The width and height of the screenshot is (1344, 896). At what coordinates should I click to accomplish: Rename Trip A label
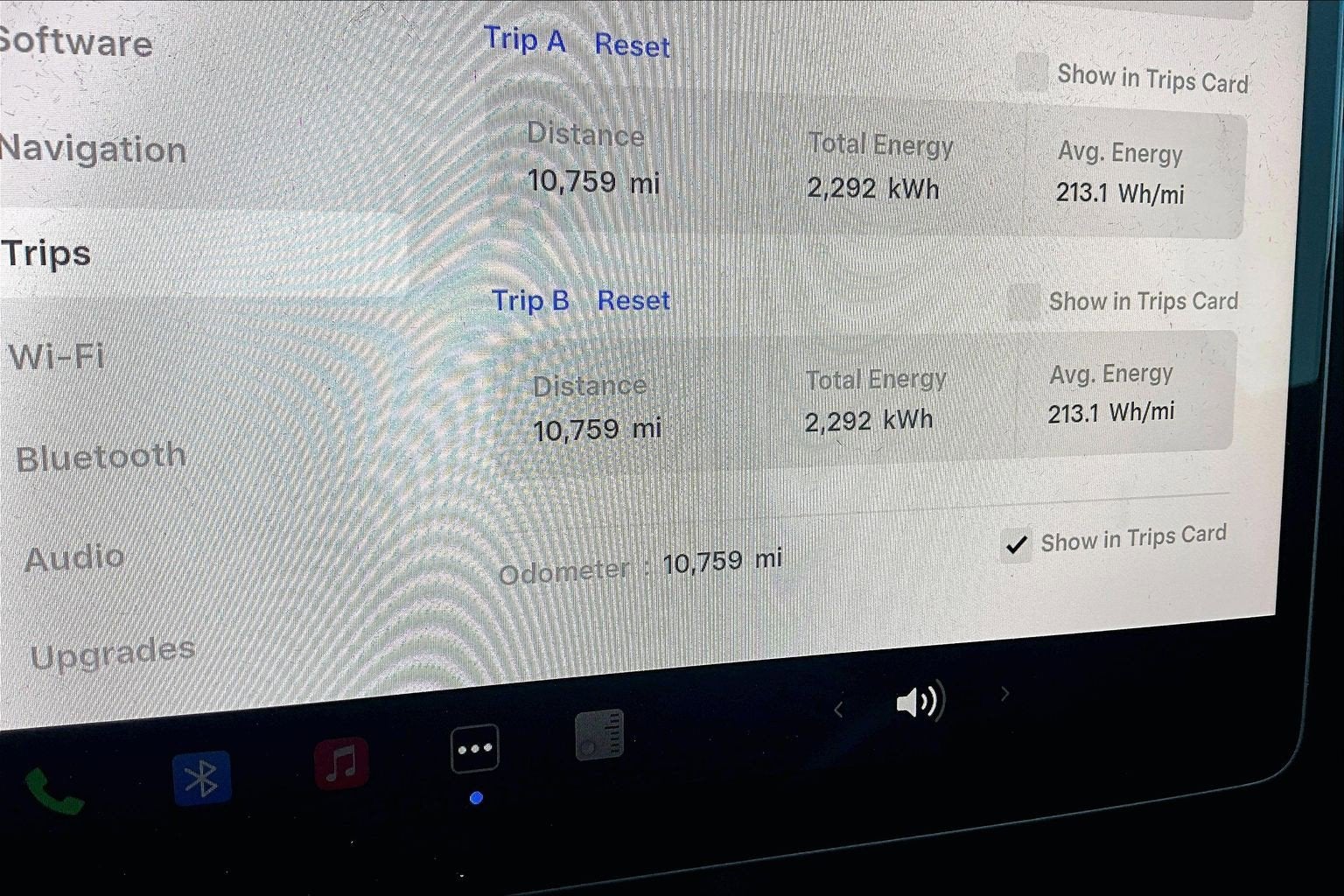[x=524, y=40]
